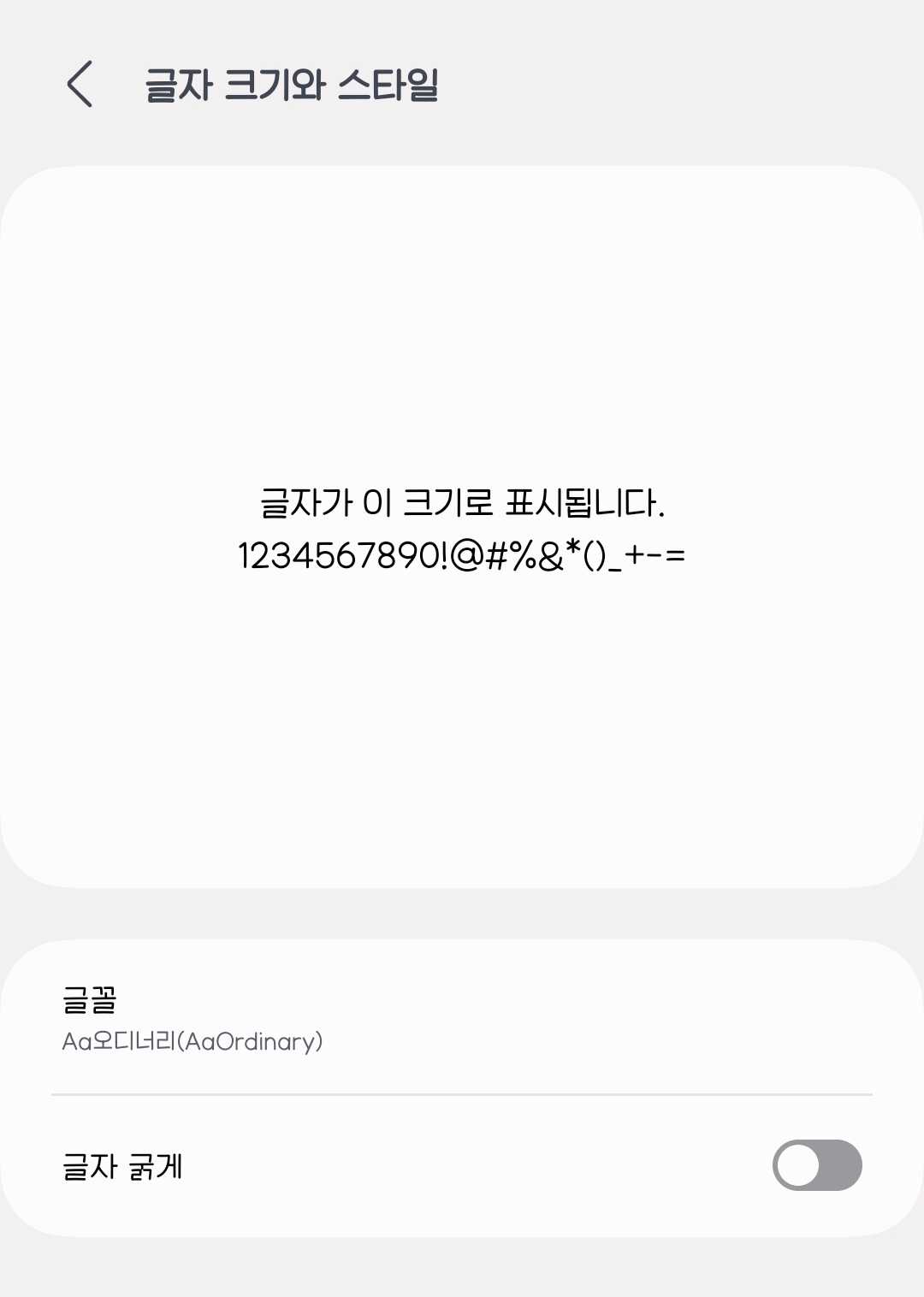Go back from 글자 크기와 스타일
Viewport: 924px width, 1297px height.
coord(80,84)
